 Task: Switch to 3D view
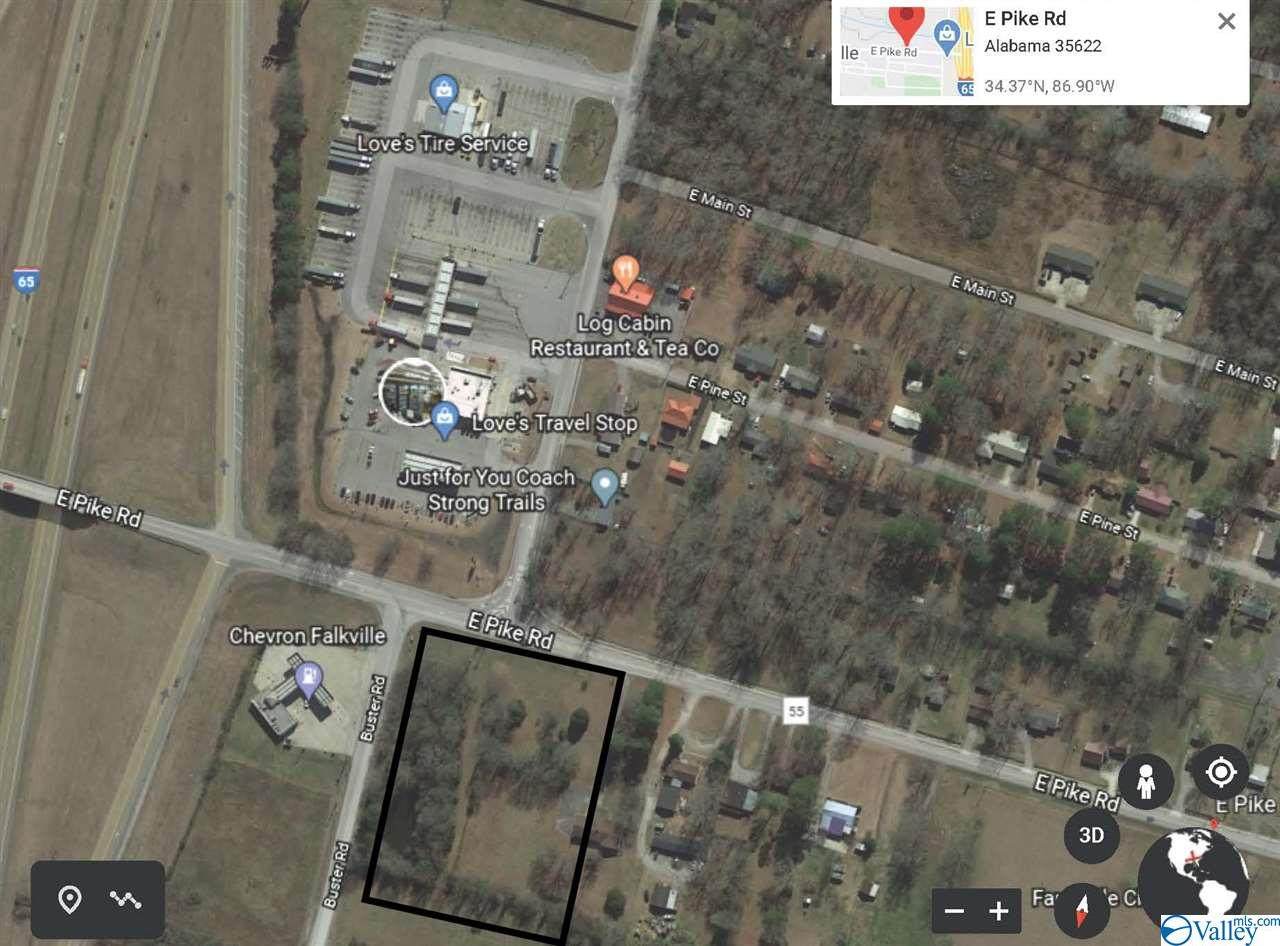click(1091, 834)
